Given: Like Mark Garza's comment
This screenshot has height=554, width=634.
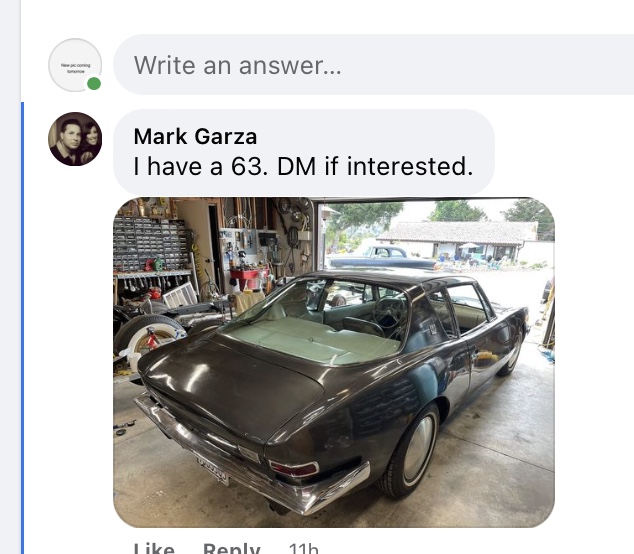Looking at the screenshot, I should tap(154, 548).
